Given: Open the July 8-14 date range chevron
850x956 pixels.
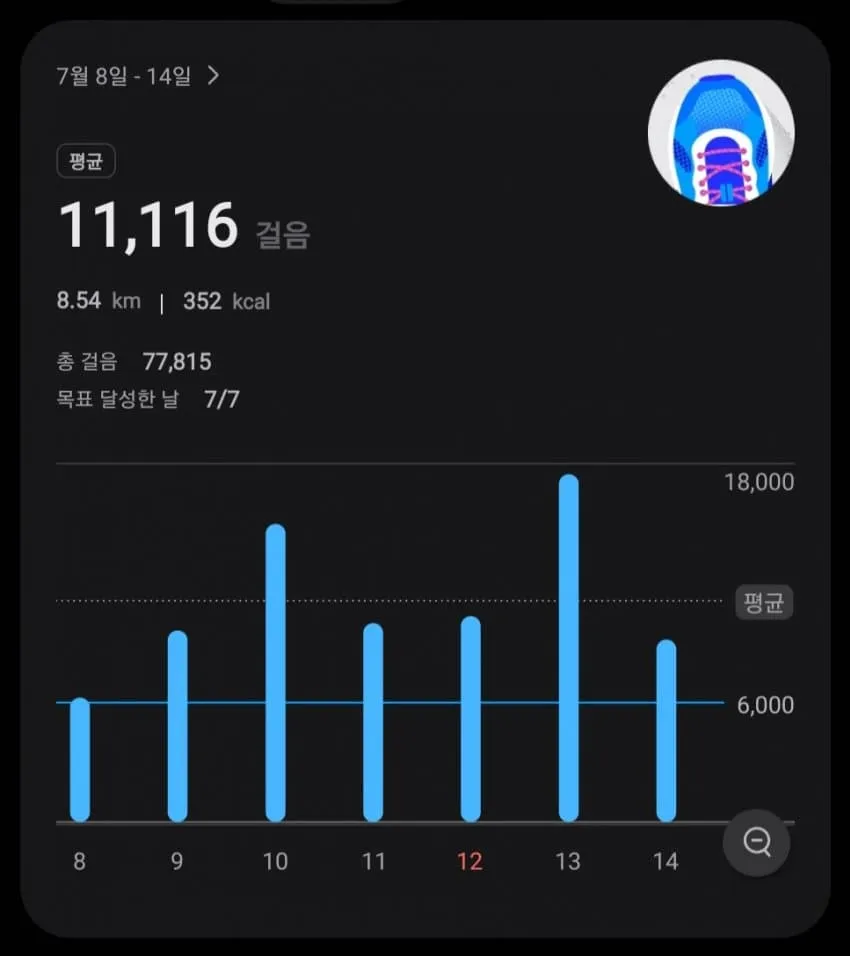Looking at the screenshot, I should pyautogui.click(x=213, y=76).
